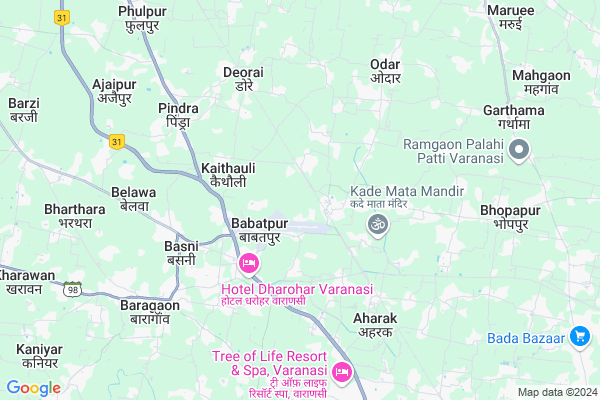Open the Bada Bazaar shopping marker
Screen dimensions: 600x400
(578, 337)
